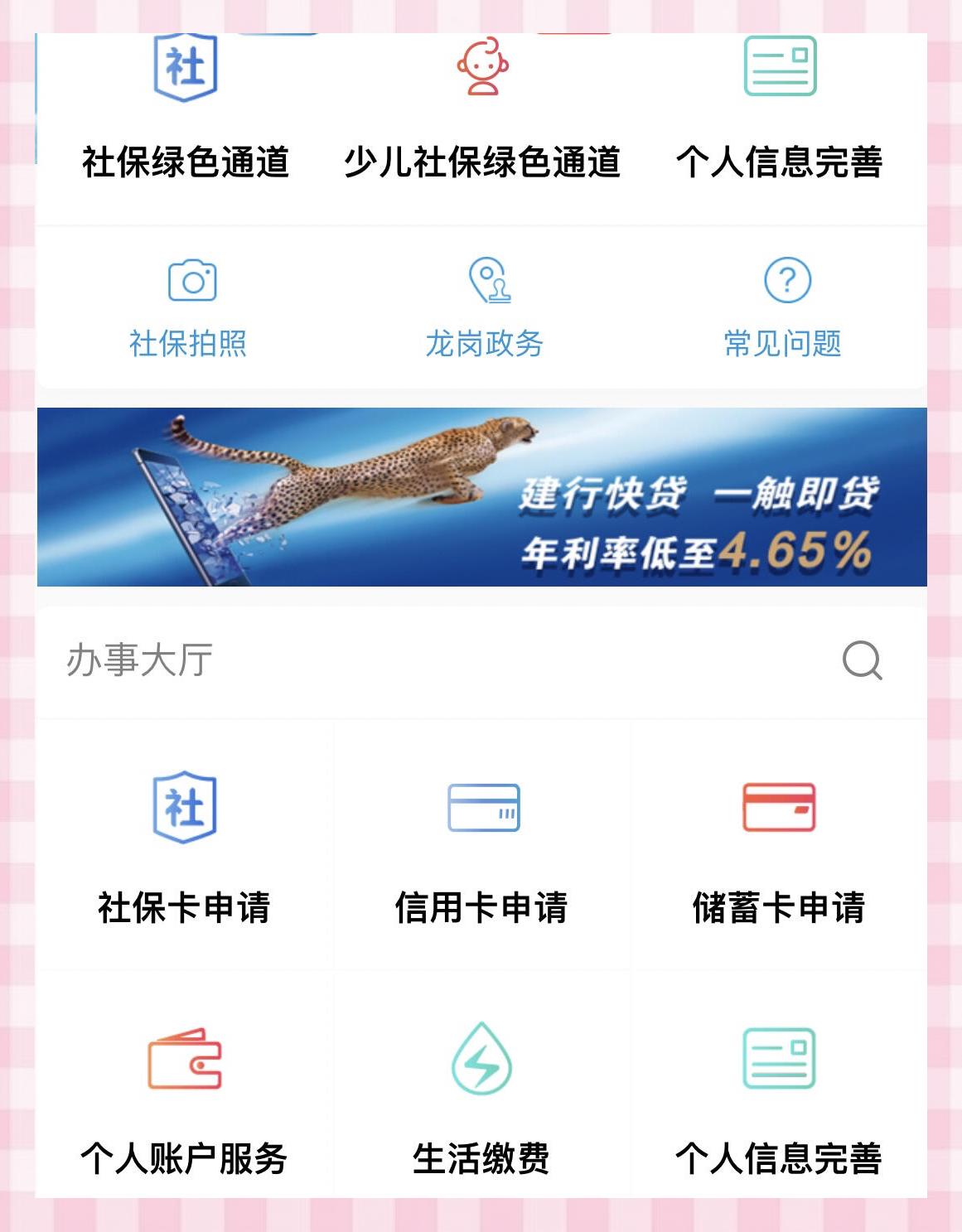Open 信用卡申请 via the blue card icon

coord(485,810)
